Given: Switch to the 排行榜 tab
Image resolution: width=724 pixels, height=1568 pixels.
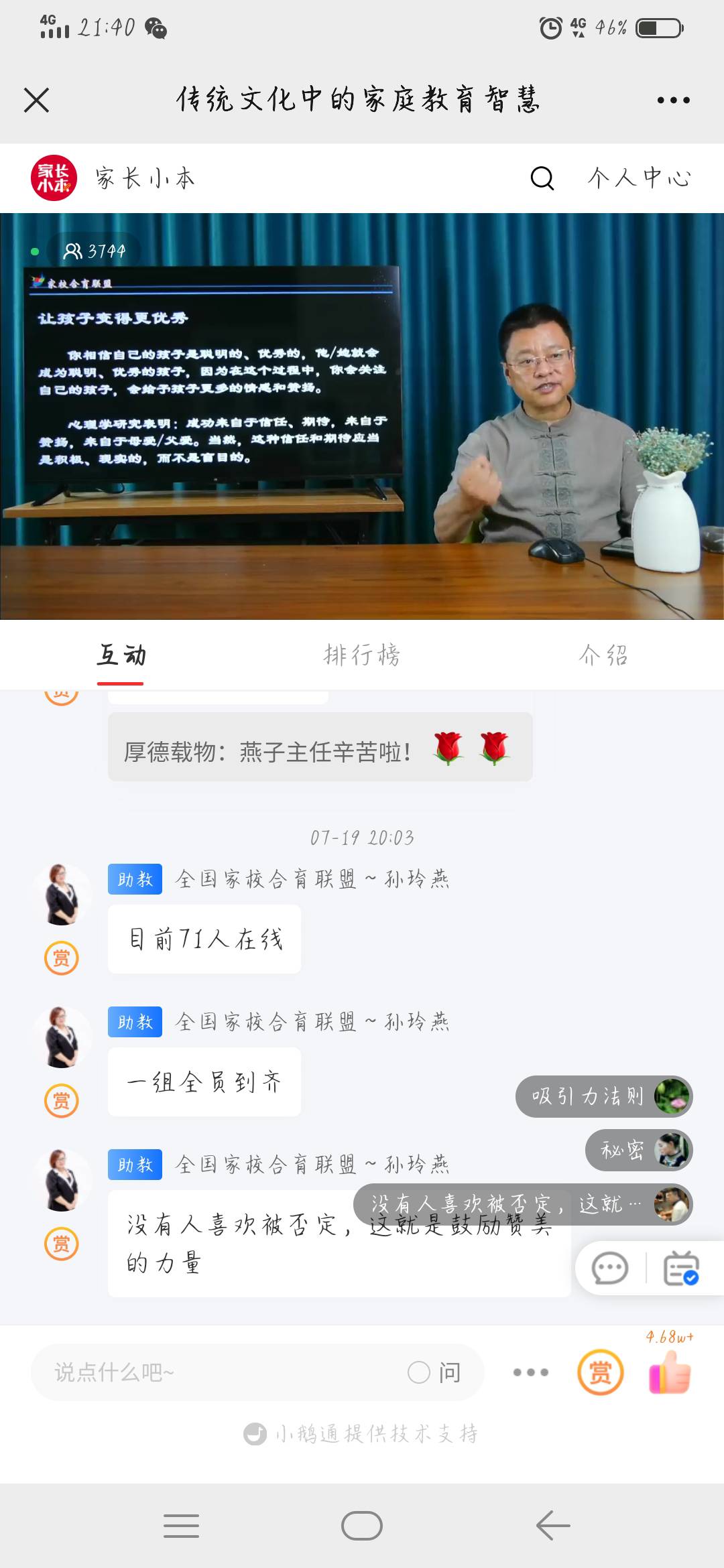Looking at the screenshot, I should tap(362, 657).
